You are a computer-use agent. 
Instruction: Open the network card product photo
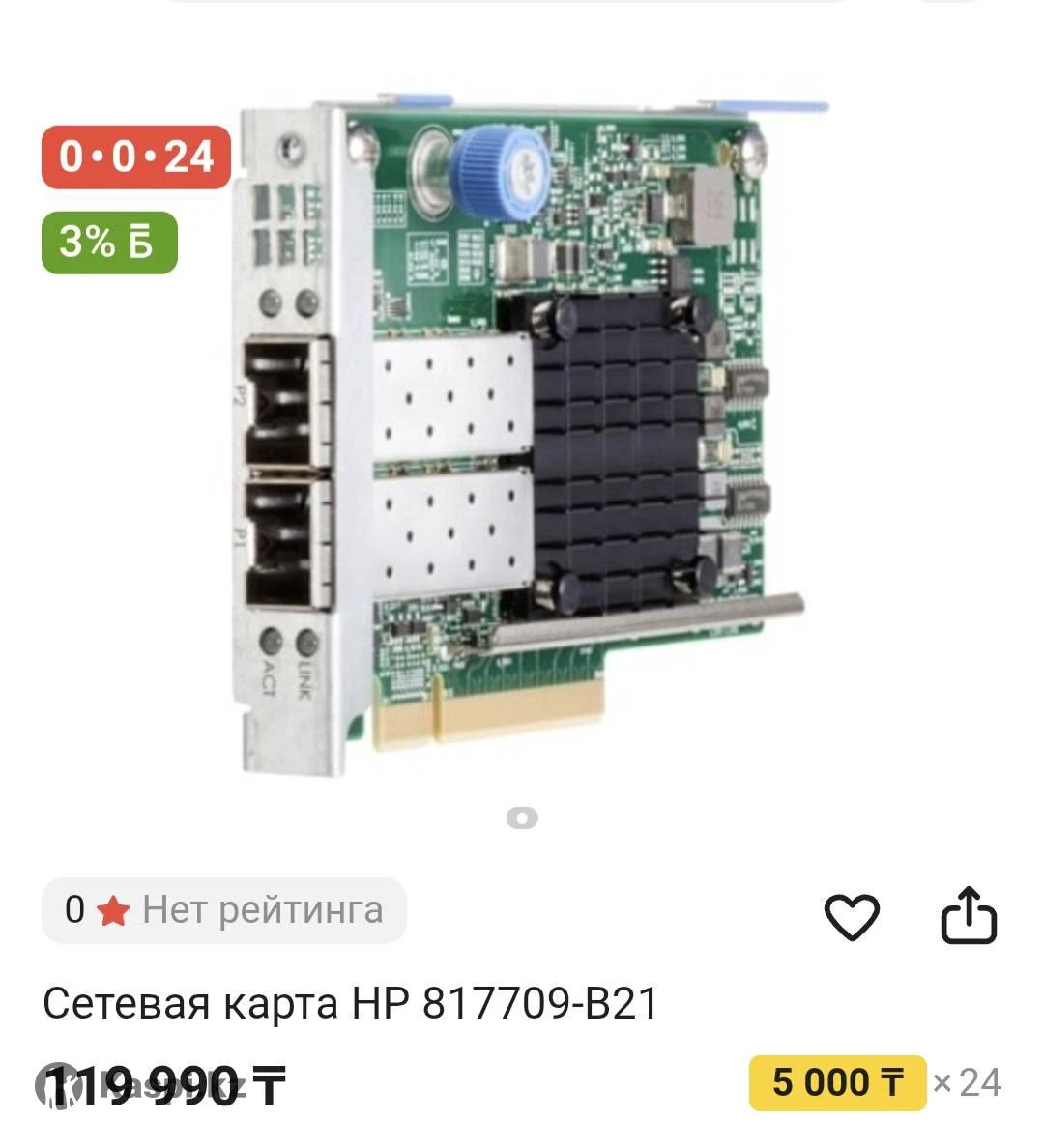click(x=522, y=435)
